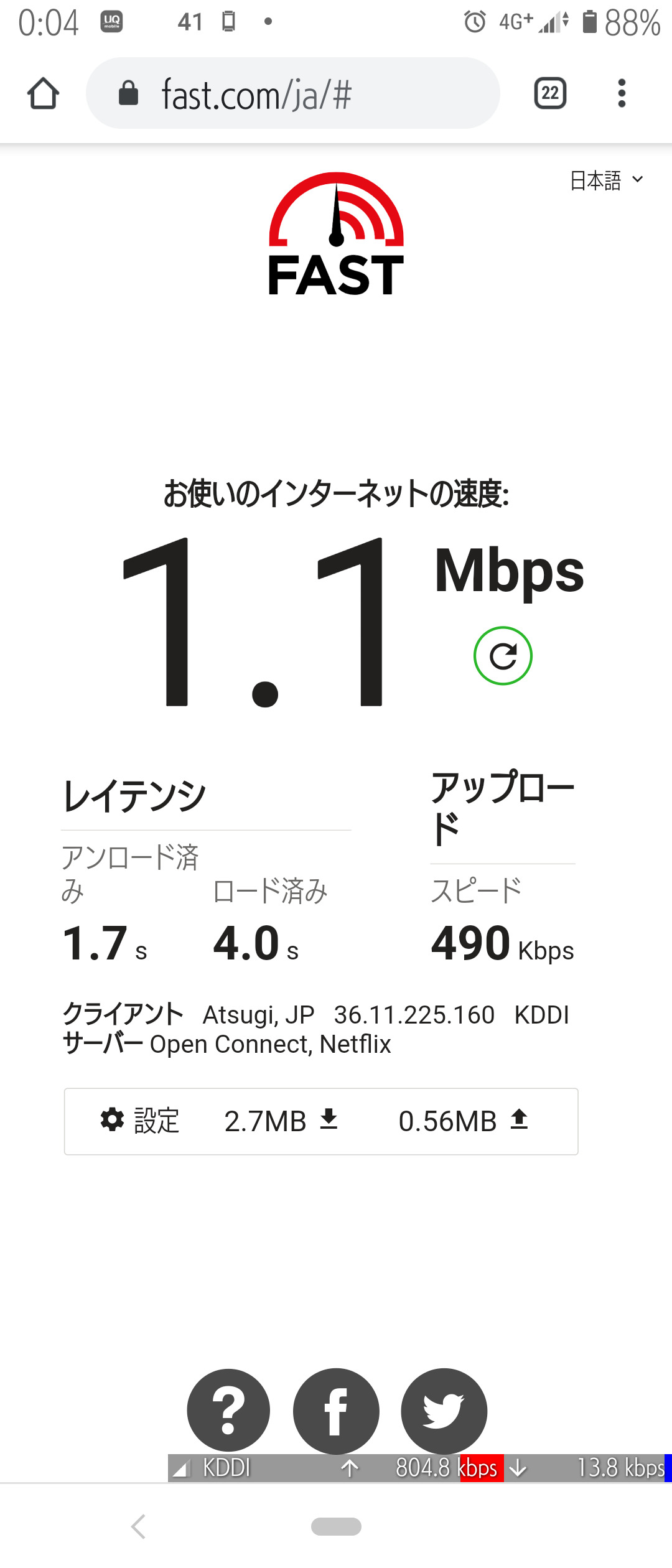Tap the system home pill

coord(336,1526)
